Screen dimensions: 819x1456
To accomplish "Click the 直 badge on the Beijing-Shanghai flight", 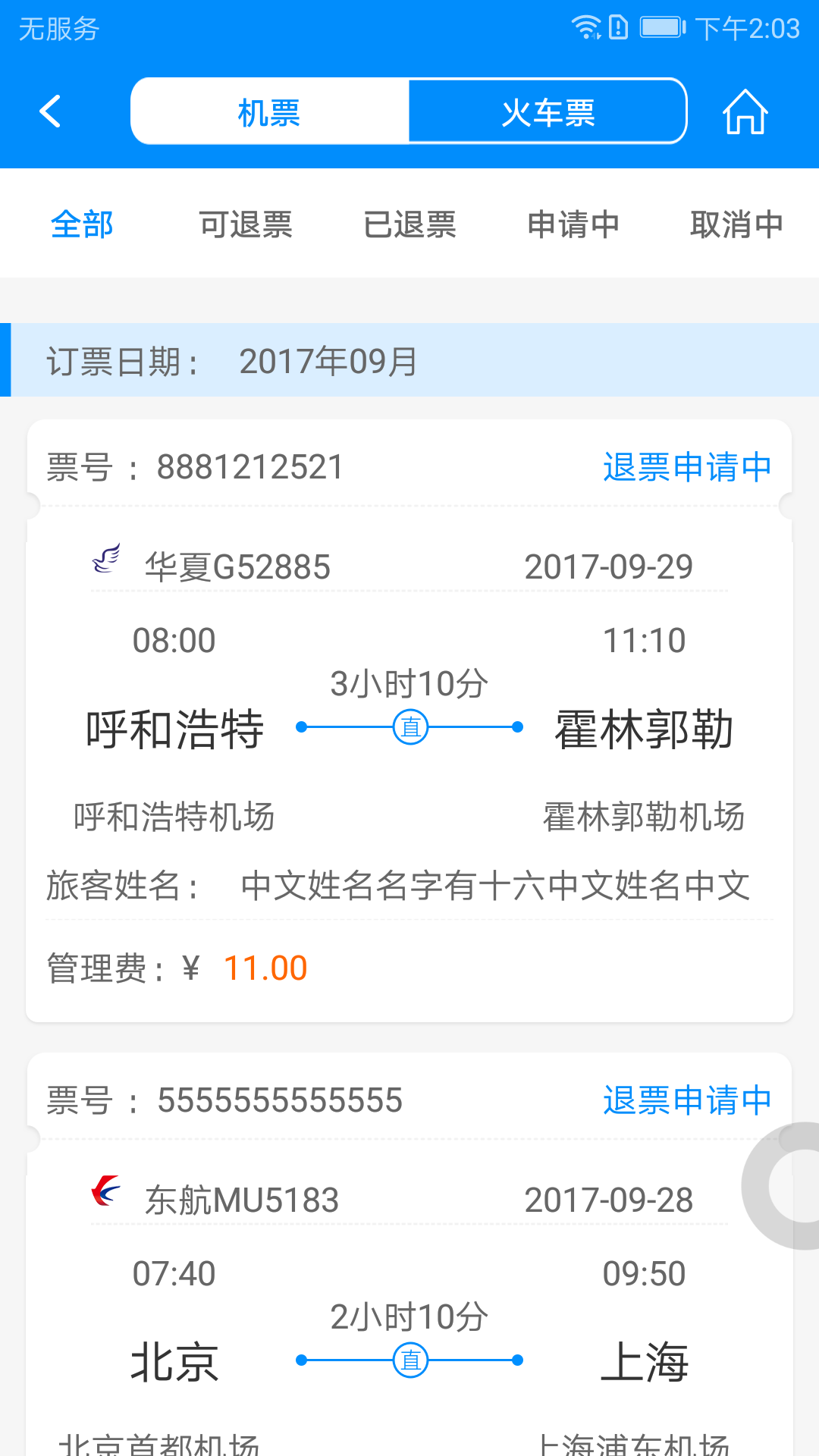I will click(x=409, y=1360).
